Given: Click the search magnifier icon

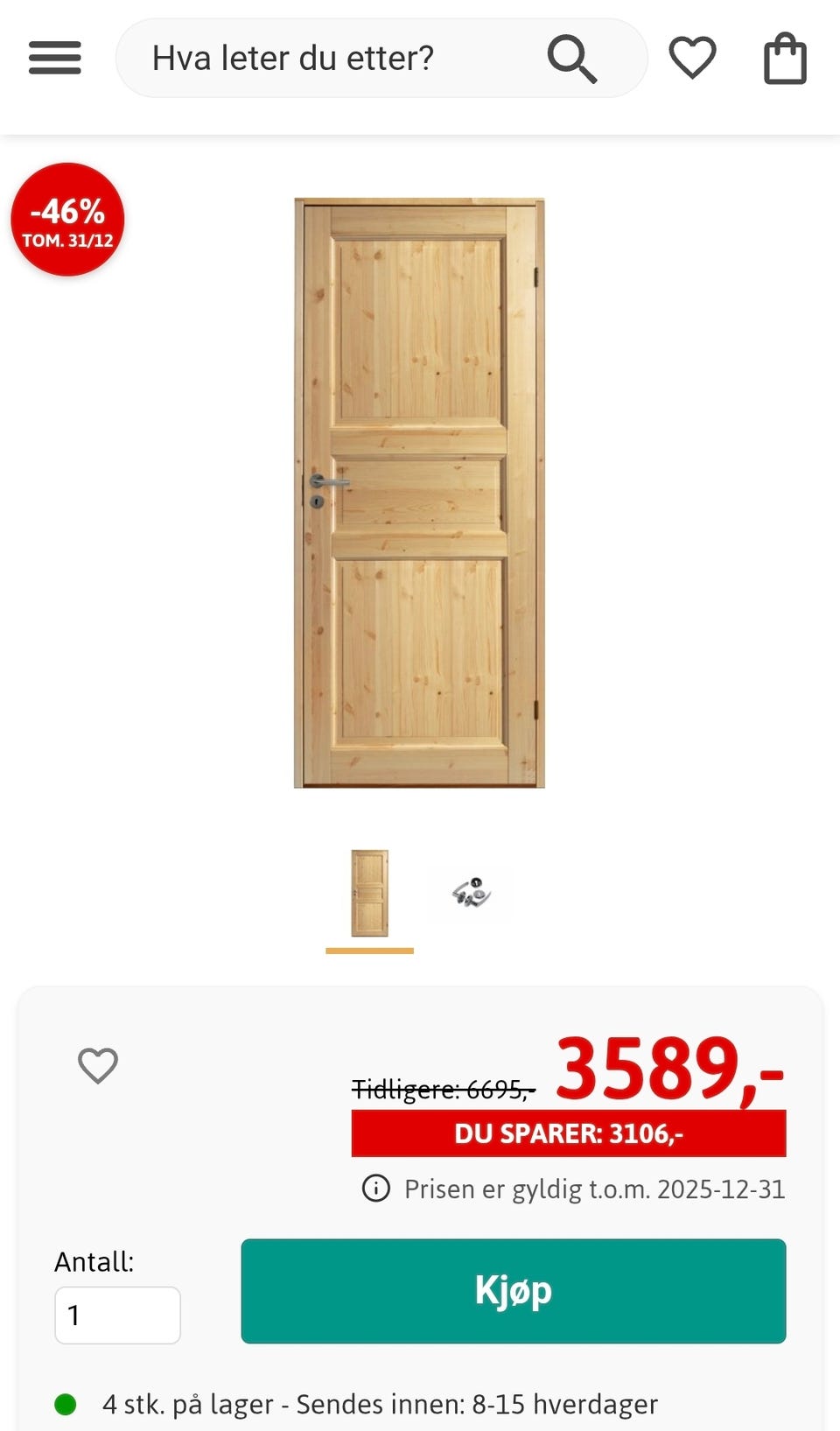Looking at the screenshot, I should pos(573,58).
